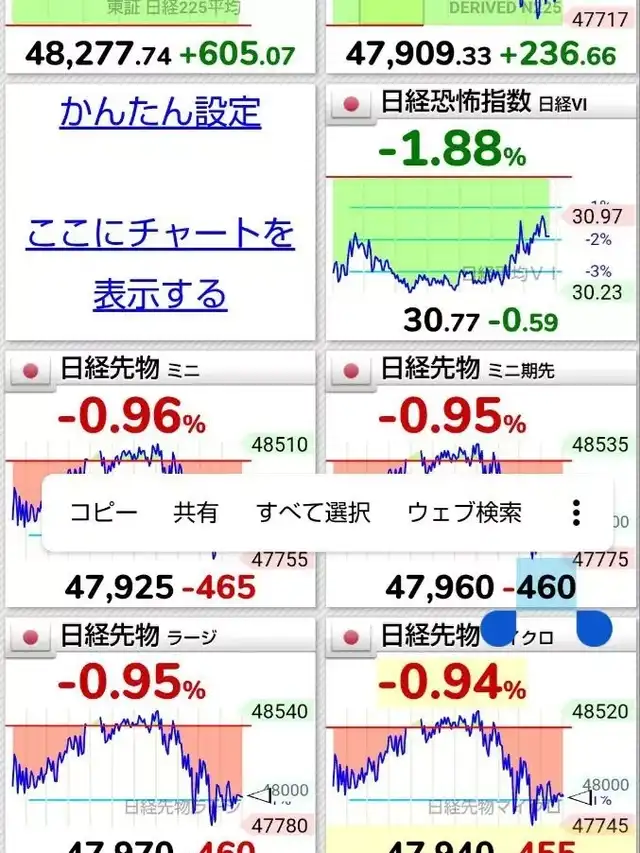Image resolution: width=640 pixels, height=853 pixels.
Task: Open the かんたん設定 link
Action: (160, 112)
